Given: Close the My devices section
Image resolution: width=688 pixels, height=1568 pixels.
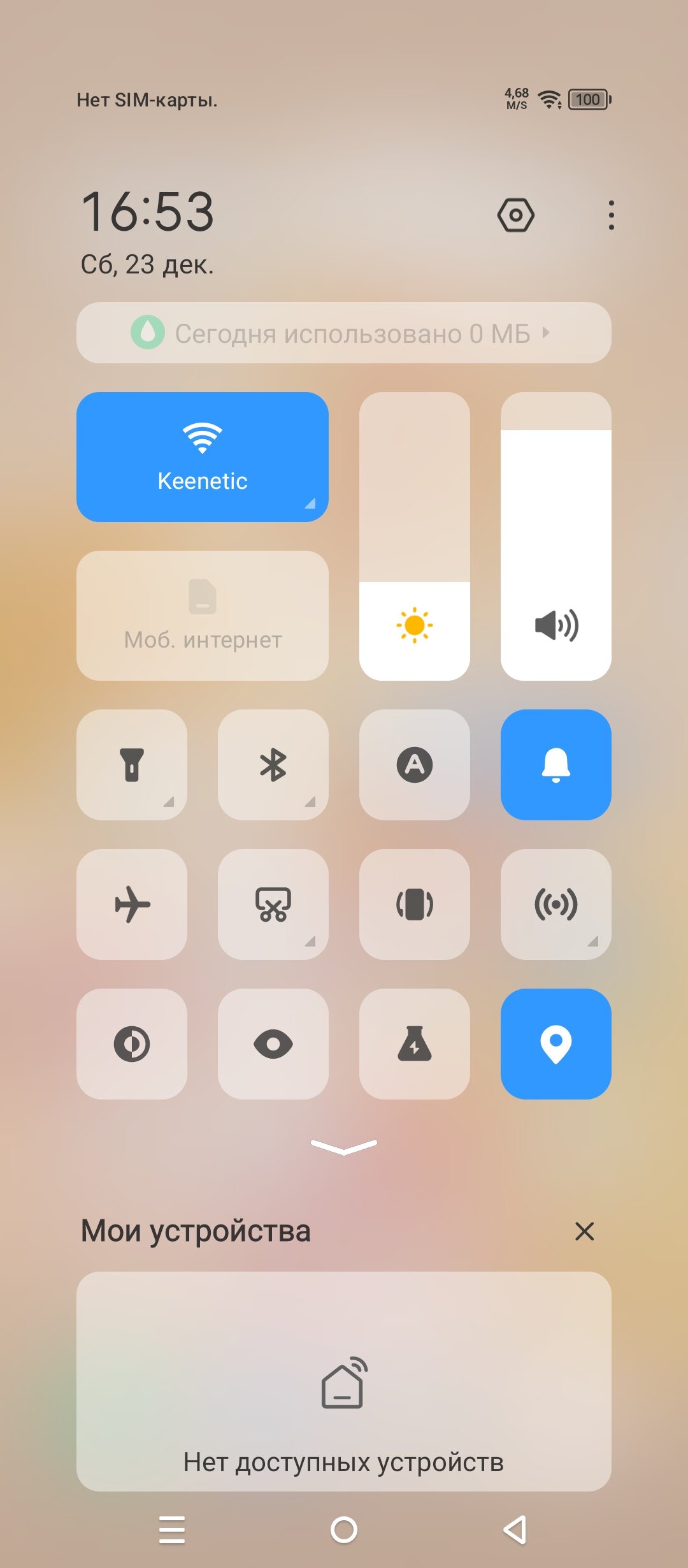Looking at the screenshot, I should [x=584, y=1231].
